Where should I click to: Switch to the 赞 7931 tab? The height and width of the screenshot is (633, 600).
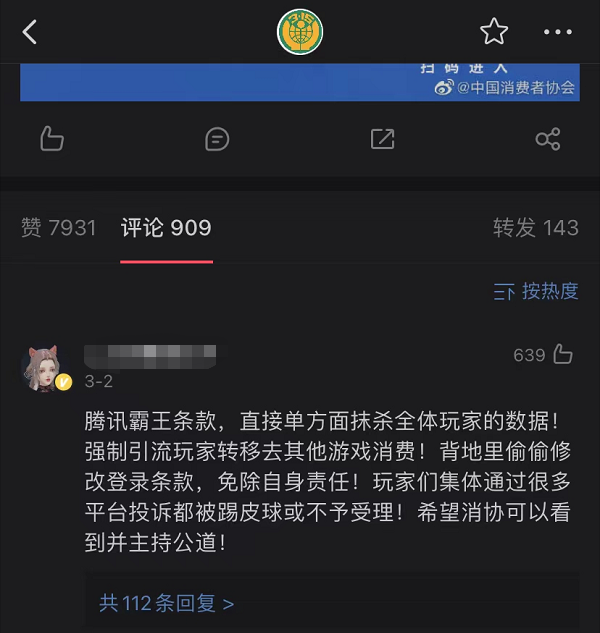[x=59, y=228]
